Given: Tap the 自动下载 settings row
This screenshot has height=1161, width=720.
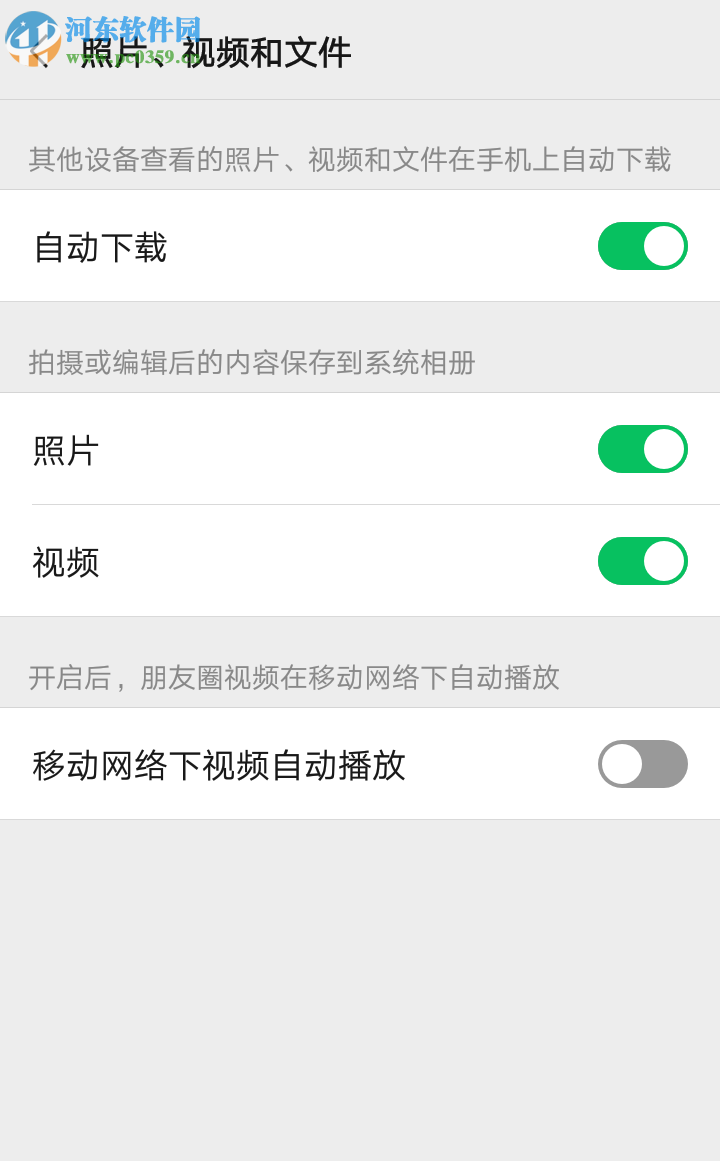Looking at the screenshot, I should 360,246.
